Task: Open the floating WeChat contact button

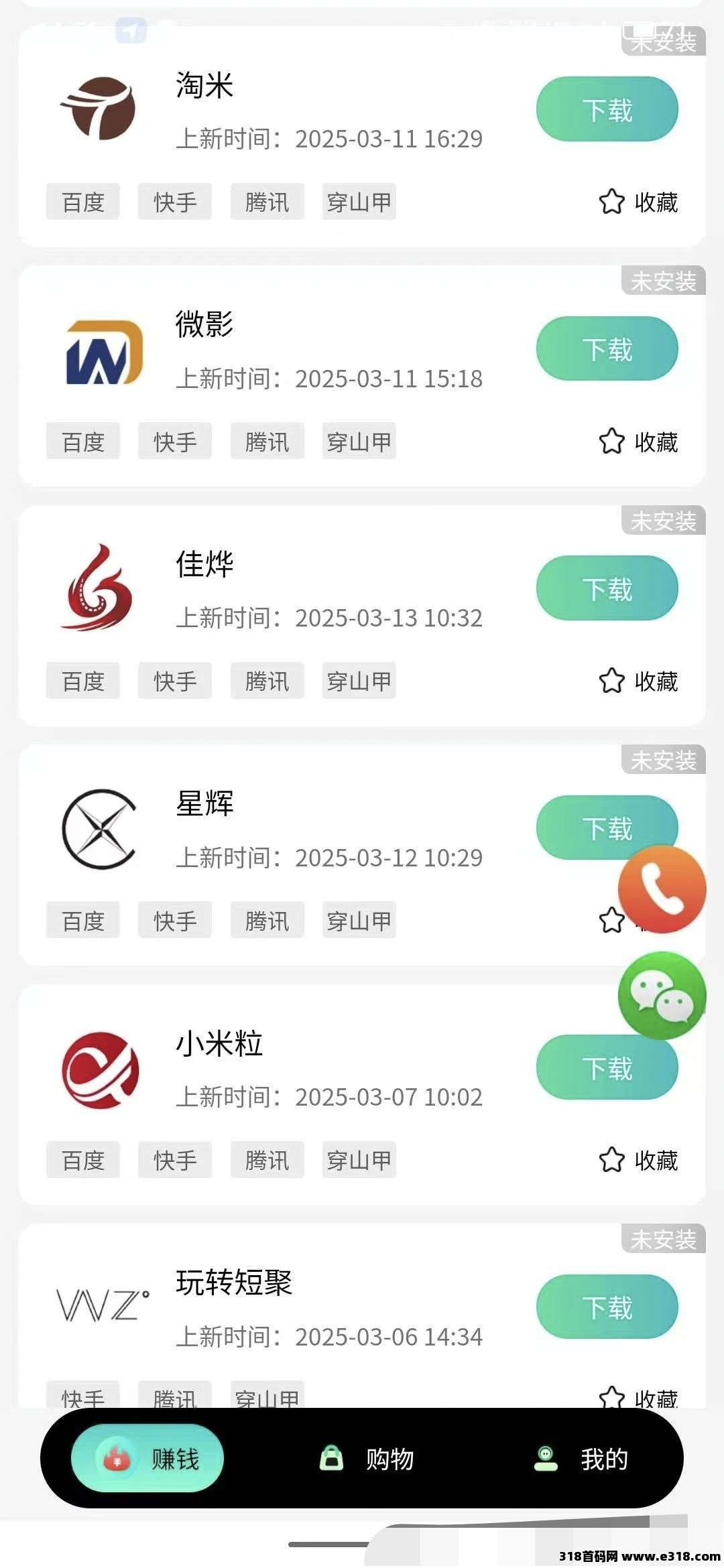Action: pyautogui.click(x=662, y=995)
